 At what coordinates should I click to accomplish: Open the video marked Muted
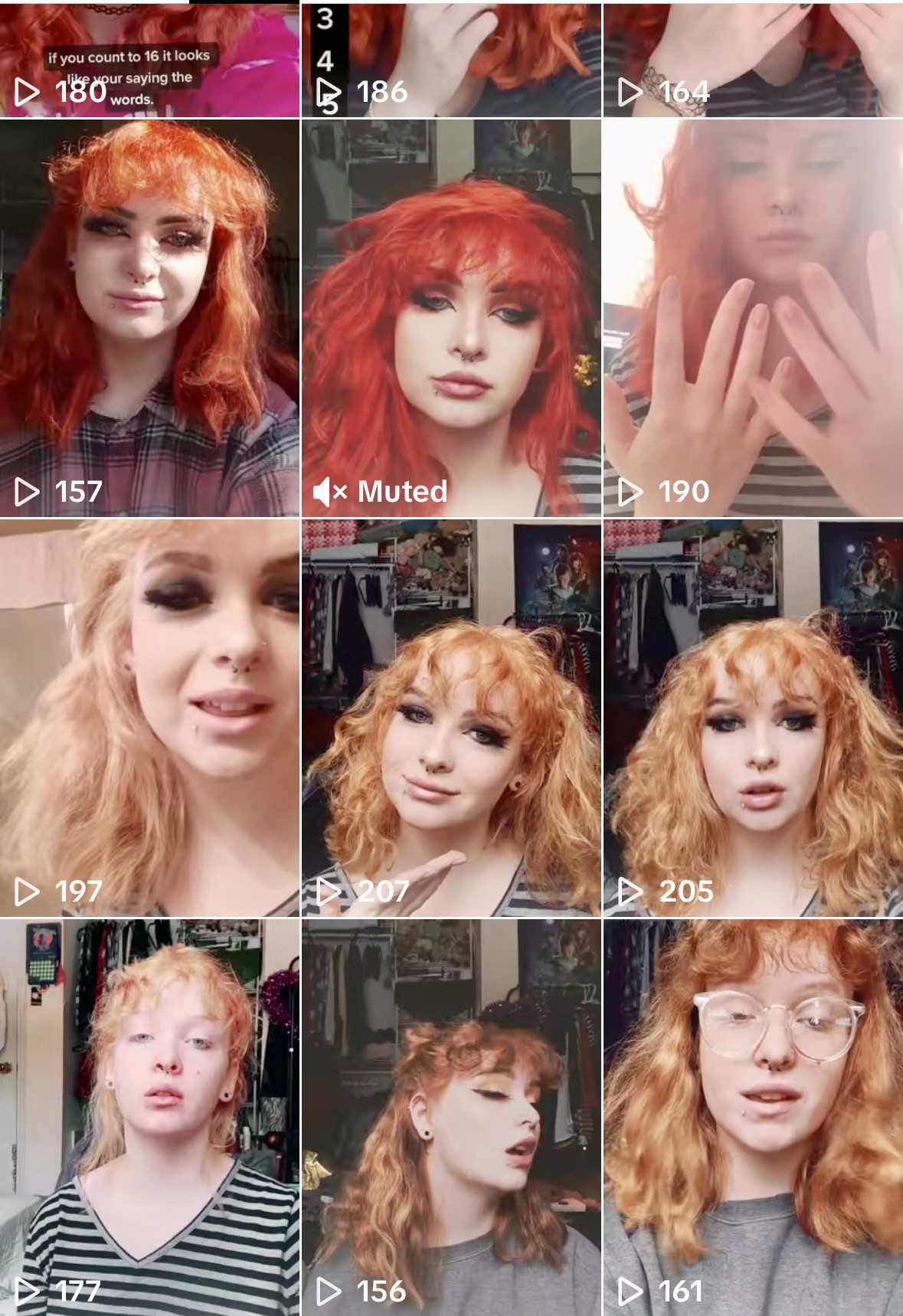coord(451,318)
